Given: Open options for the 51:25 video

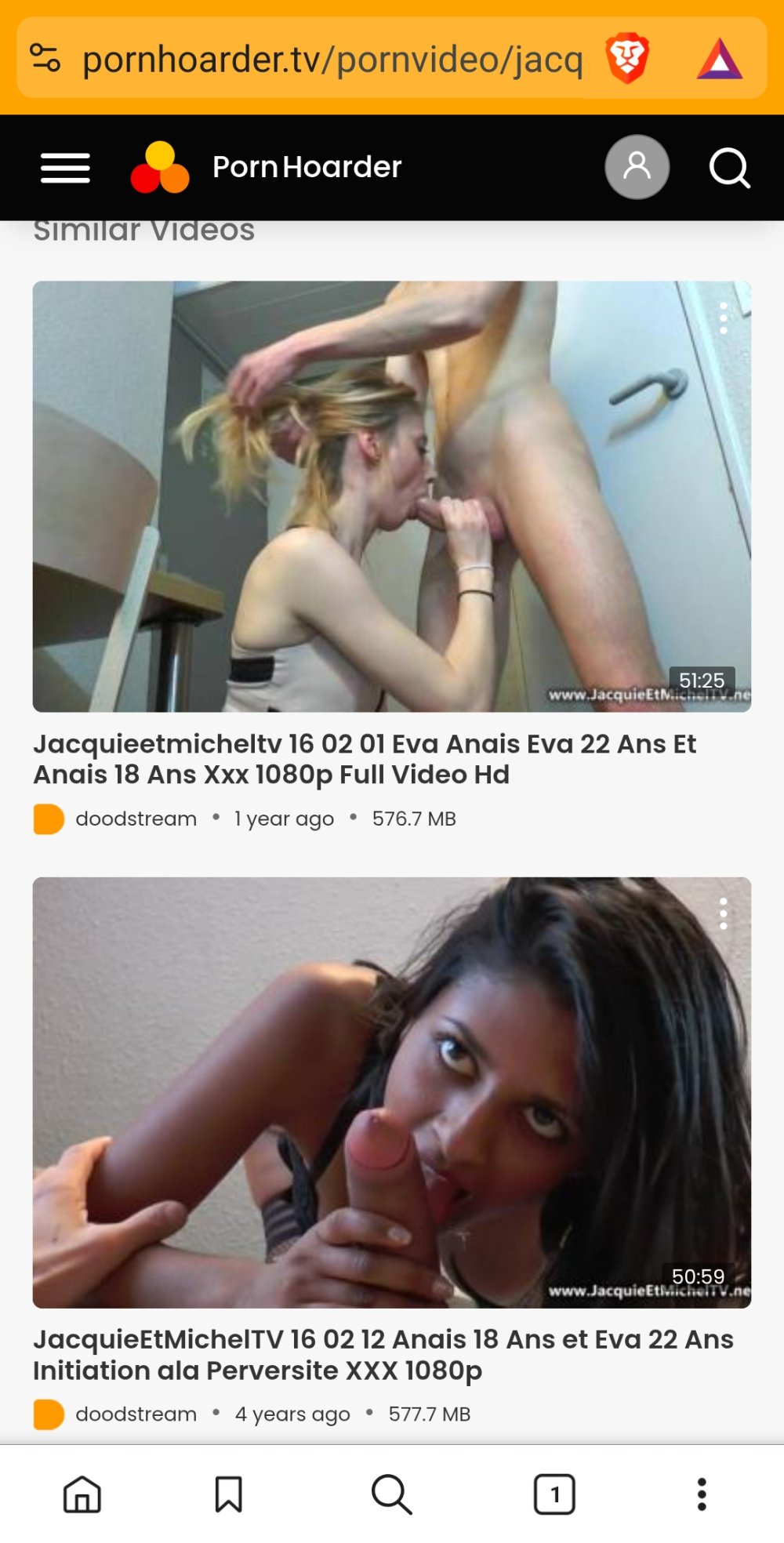Looking at the screenshot, I should 723,318.
